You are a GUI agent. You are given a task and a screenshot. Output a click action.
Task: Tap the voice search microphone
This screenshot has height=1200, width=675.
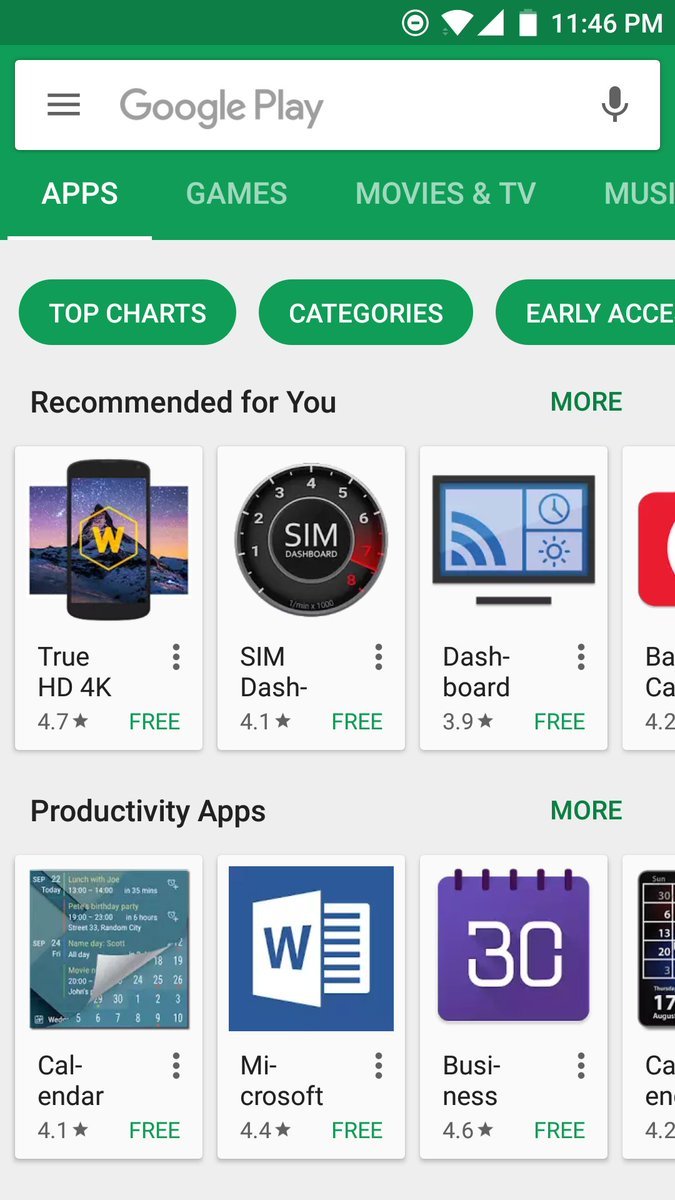(x=615, y=105)
